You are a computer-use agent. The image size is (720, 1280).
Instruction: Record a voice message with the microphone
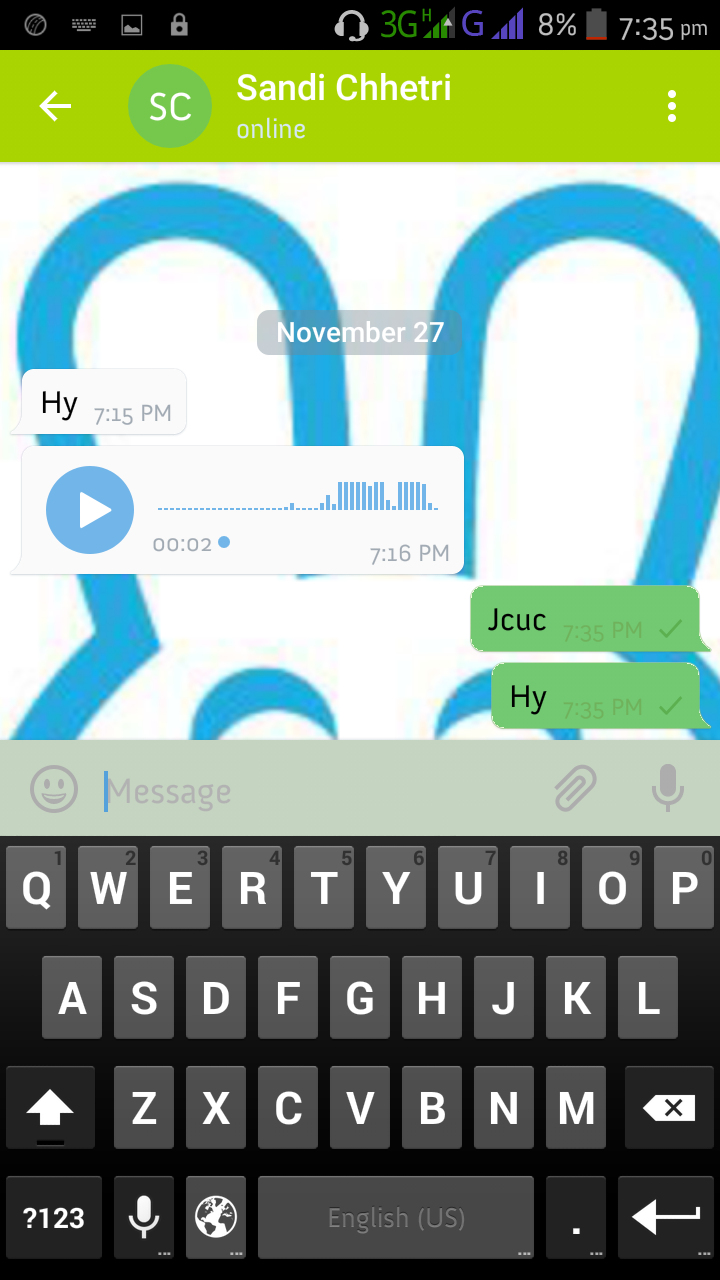[667, 788]
